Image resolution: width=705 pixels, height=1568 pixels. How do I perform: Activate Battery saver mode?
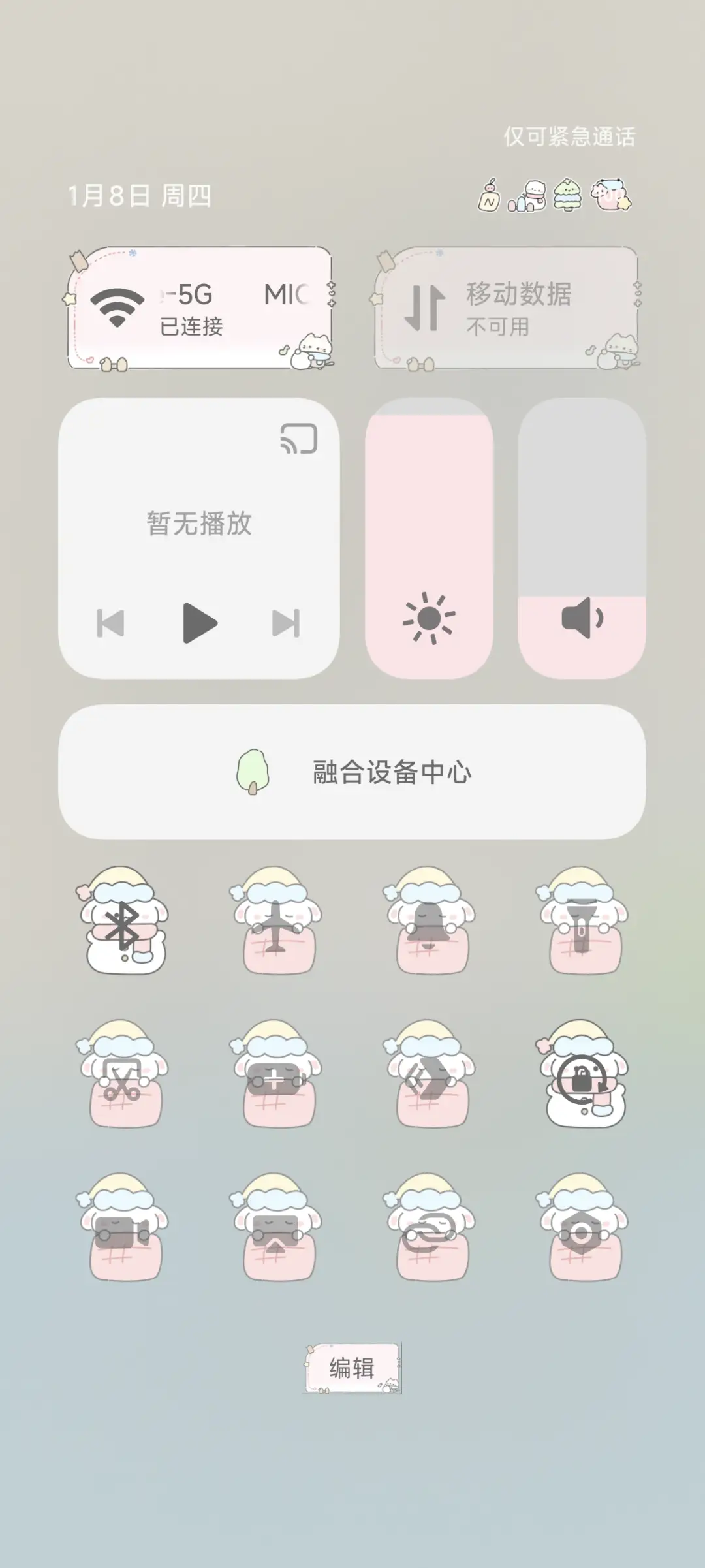click(281, 1084)
